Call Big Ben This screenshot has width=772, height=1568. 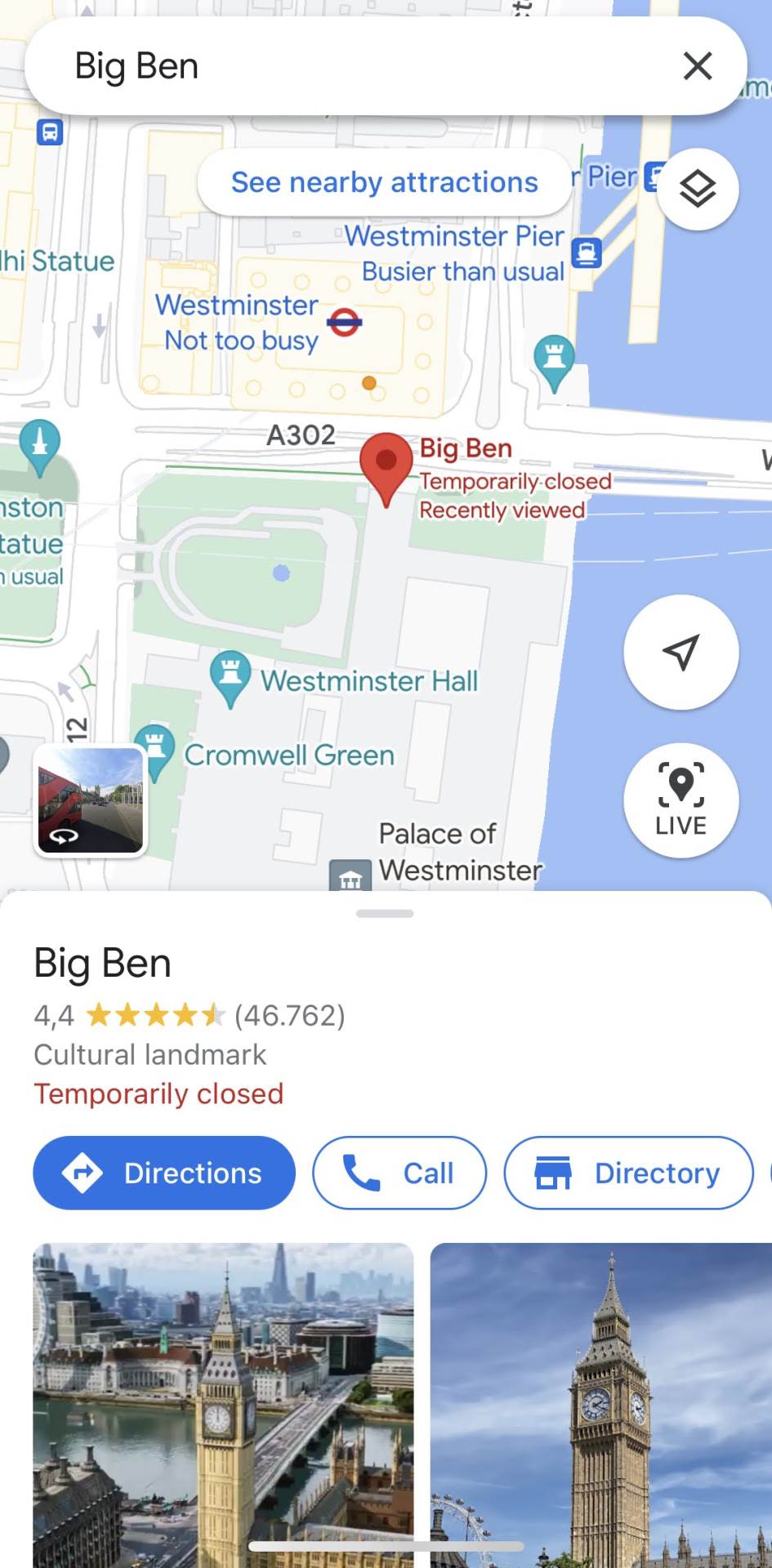(399, 1173)
